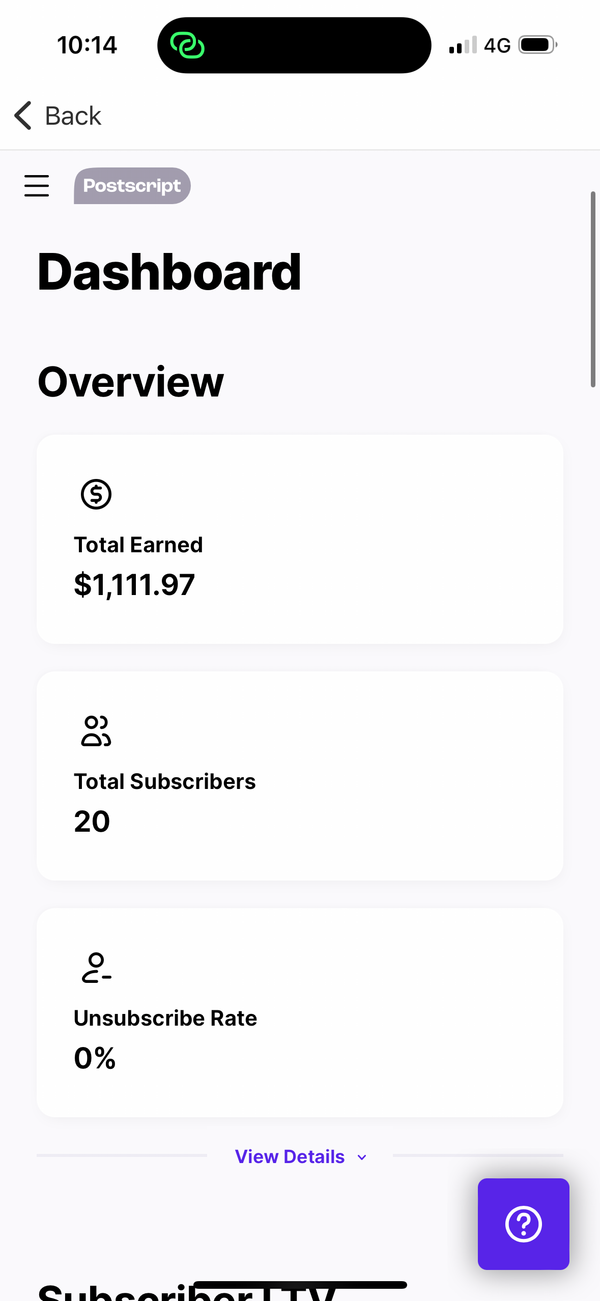
Task: Expand the View Details section
Action: (x=300, y=1157)
